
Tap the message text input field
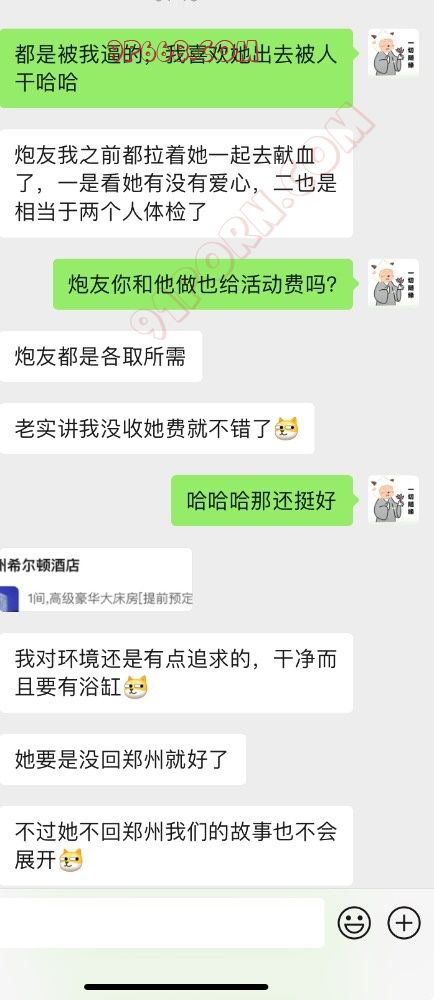[162, 922]
